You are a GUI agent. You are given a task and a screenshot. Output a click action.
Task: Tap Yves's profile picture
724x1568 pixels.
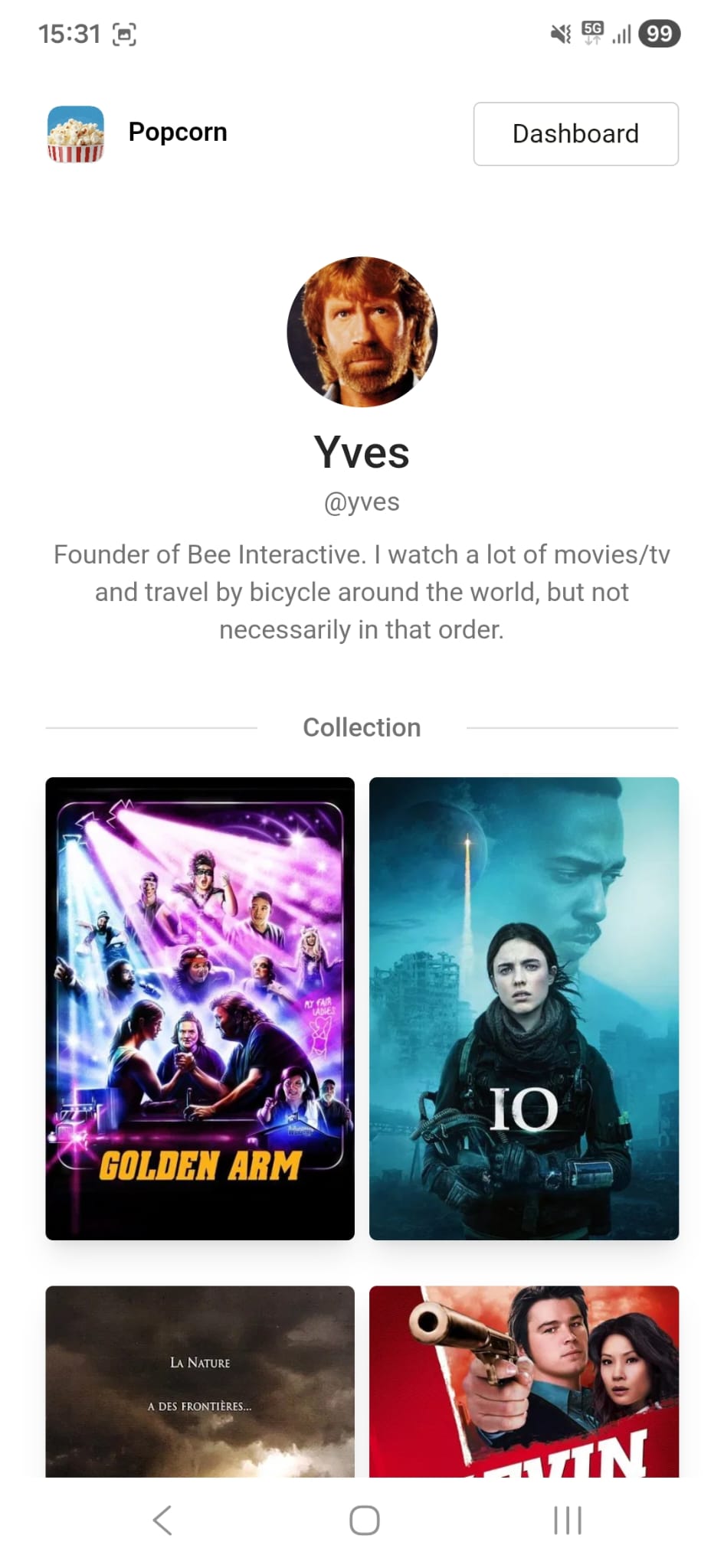pos(362,332)
